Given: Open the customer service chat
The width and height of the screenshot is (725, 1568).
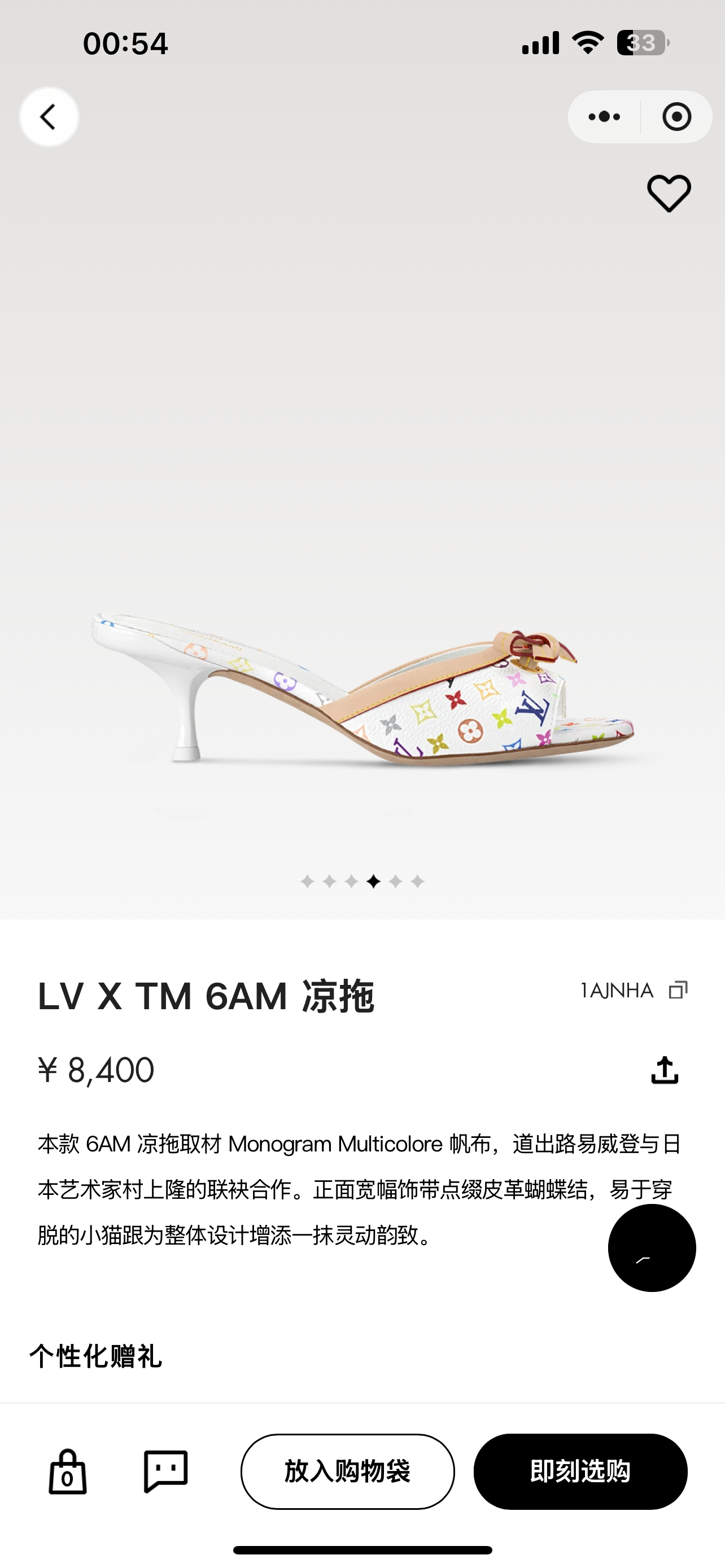Looking at the screenshot, I should click(165, 1472).
